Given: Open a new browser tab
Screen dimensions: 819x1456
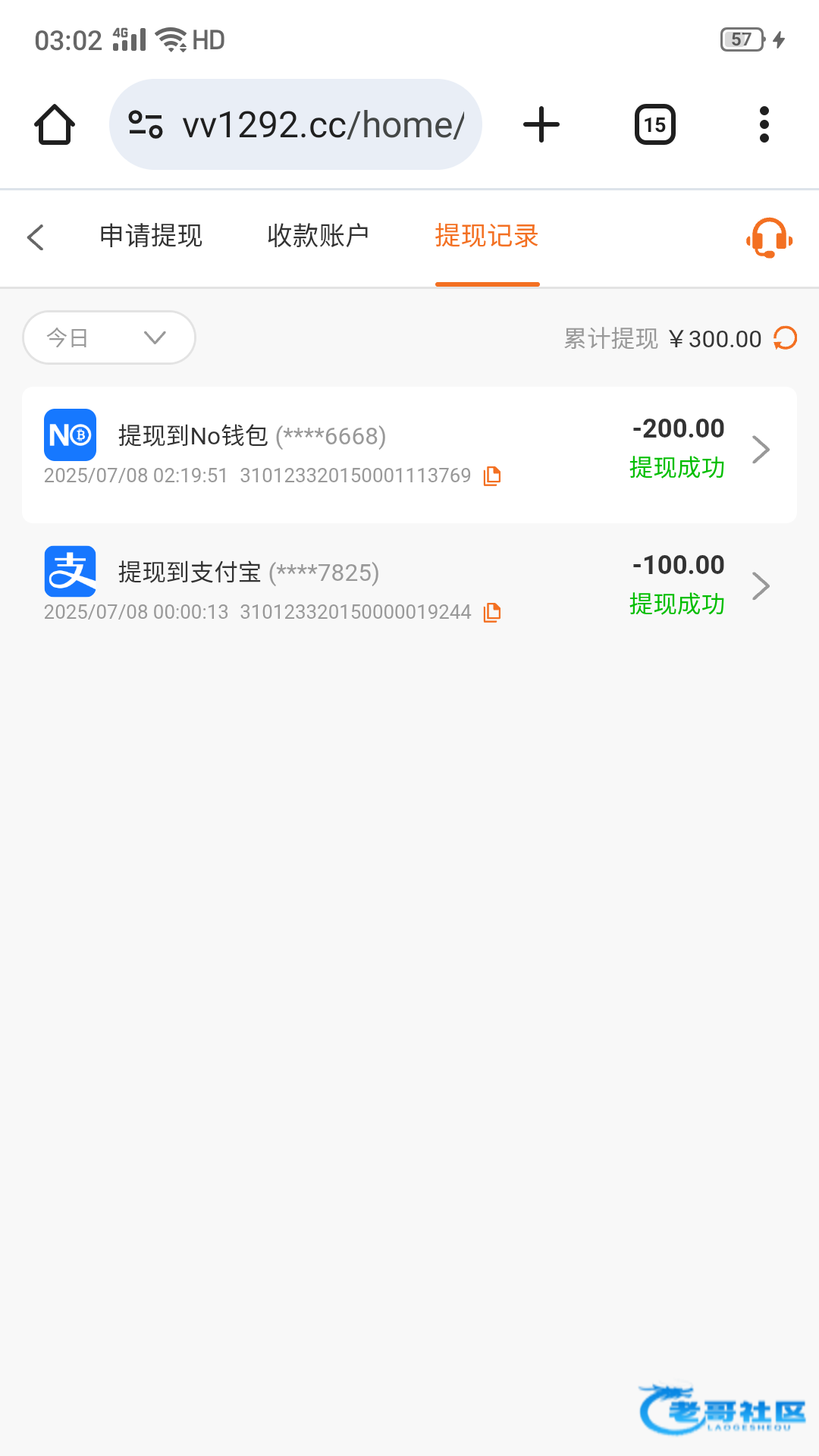Looking at the screenshot, I should click(x=541, y=124).
